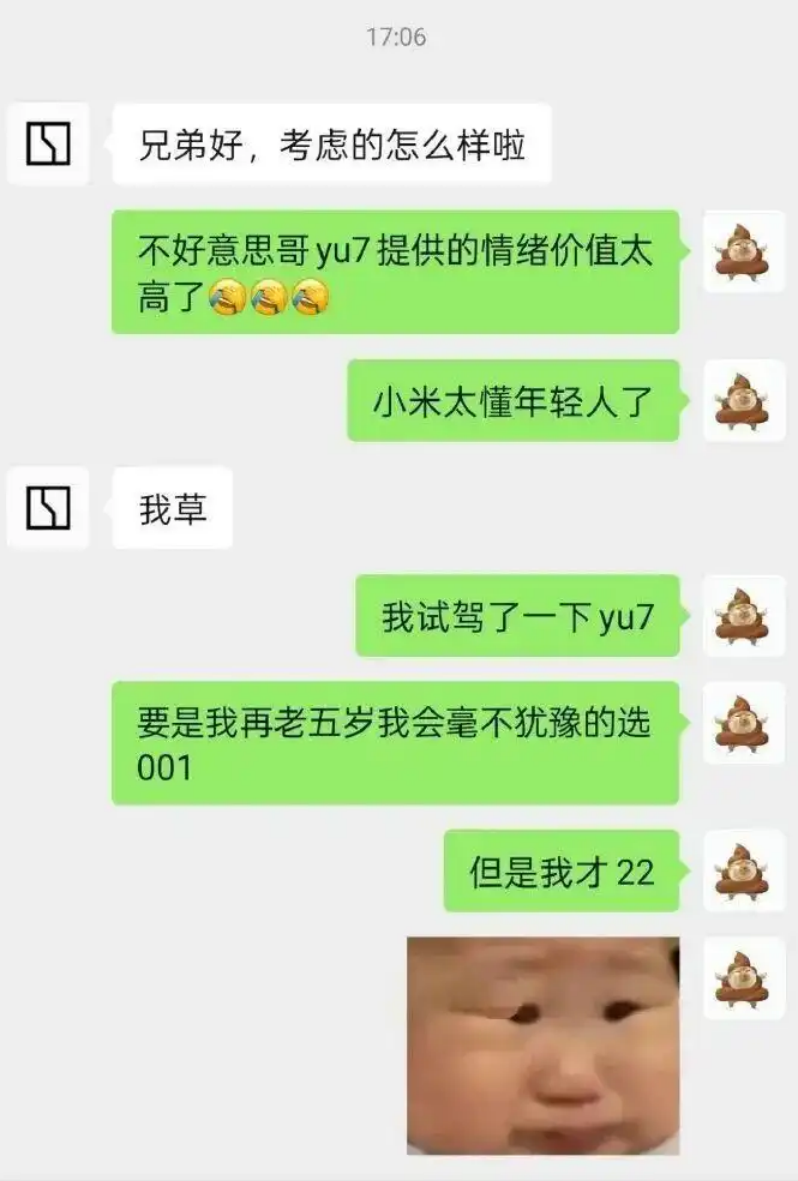Open the baby face image message

coord(543,1046)
